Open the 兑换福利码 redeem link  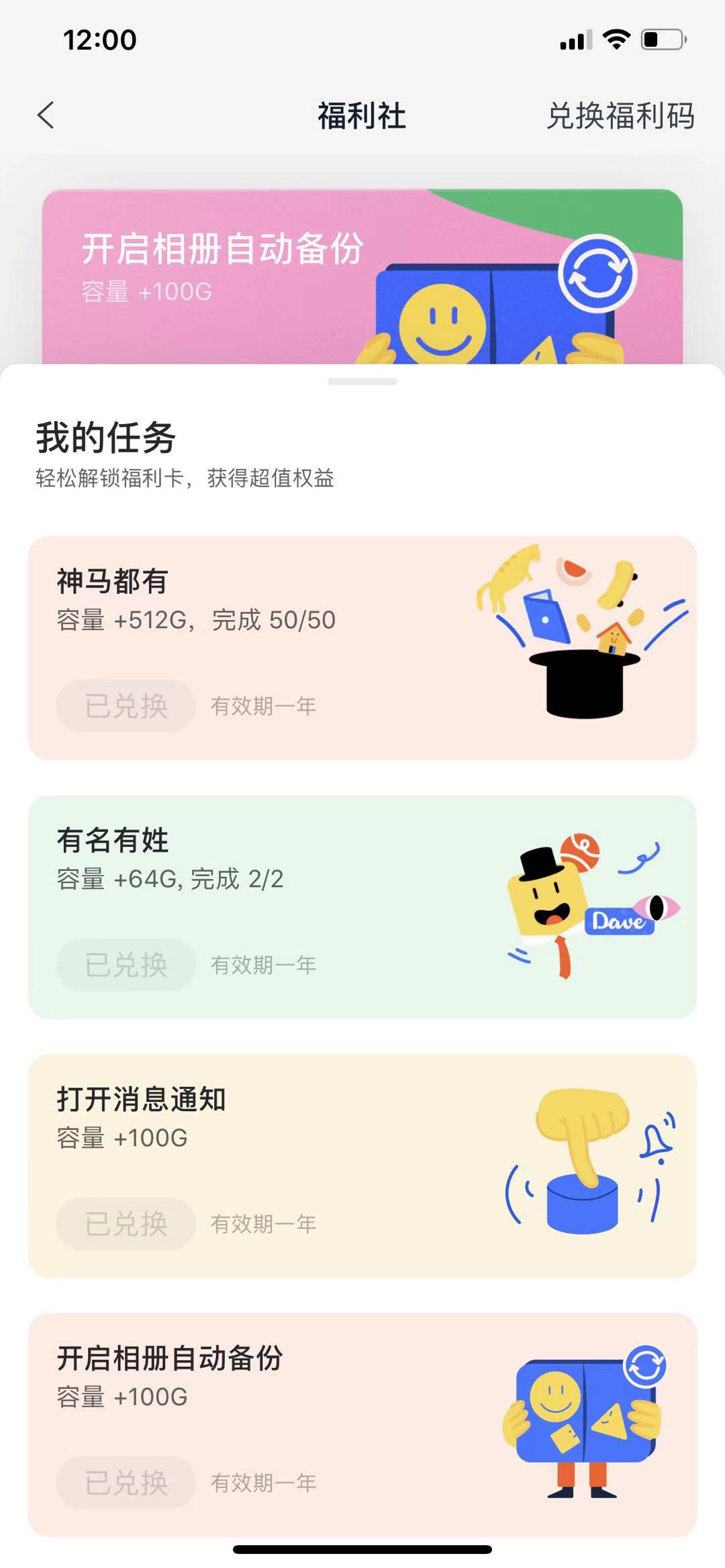620,115
